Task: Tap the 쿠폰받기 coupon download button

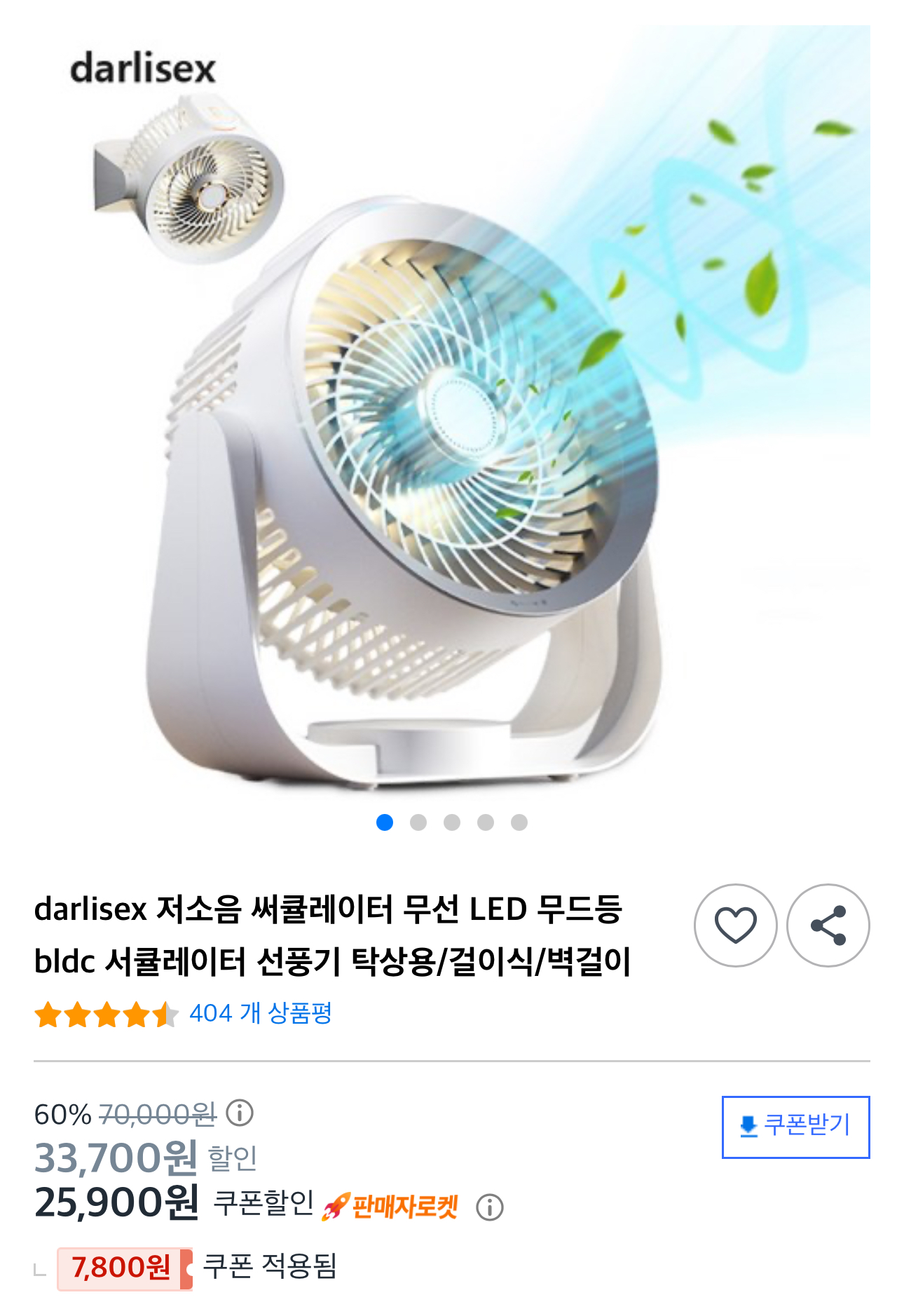Action: pyautogui.click(x=795, y=1127)
